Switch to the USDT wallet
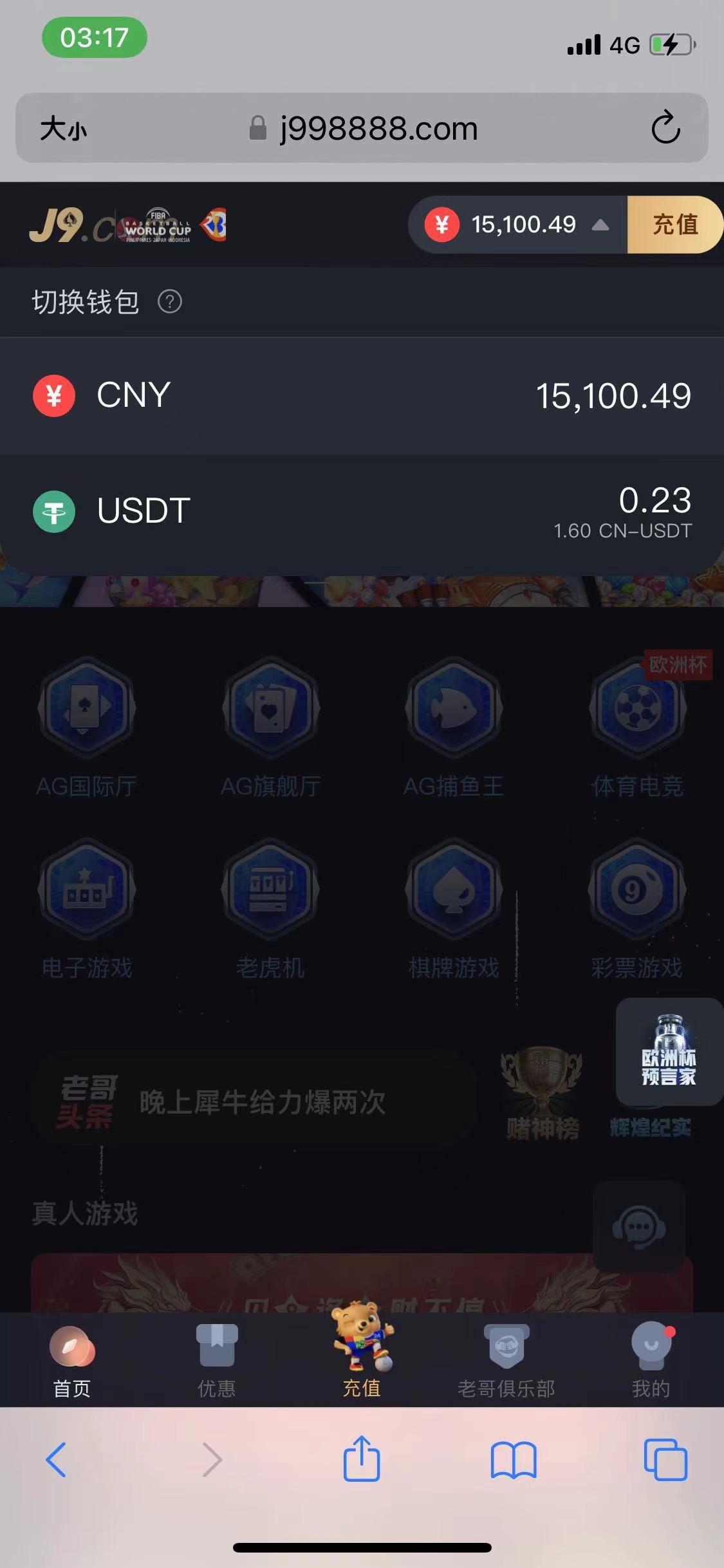Screen dimensions: 724x1568 pyautogui.click(x=362, y=512)
